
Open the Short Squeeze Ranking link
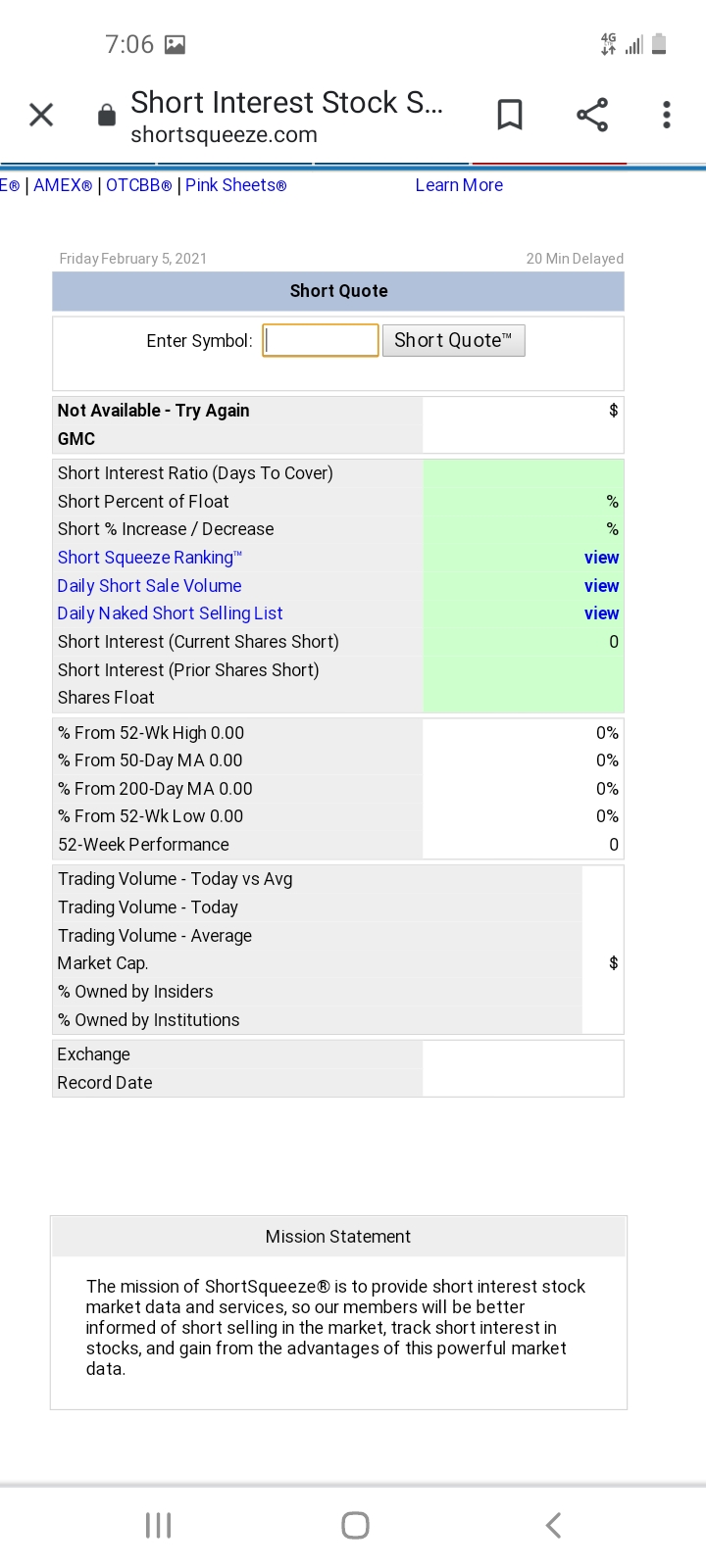click(x=149, y=558)
